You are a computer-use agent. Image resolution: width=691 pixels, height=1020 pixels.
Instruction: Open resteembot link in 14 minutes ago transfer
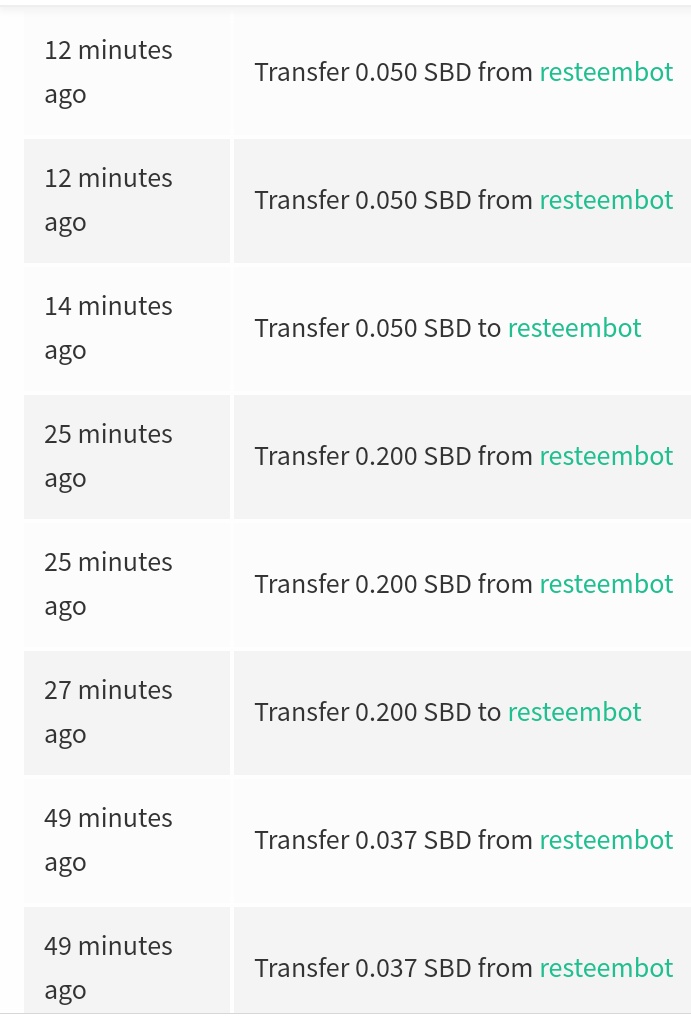574,328
